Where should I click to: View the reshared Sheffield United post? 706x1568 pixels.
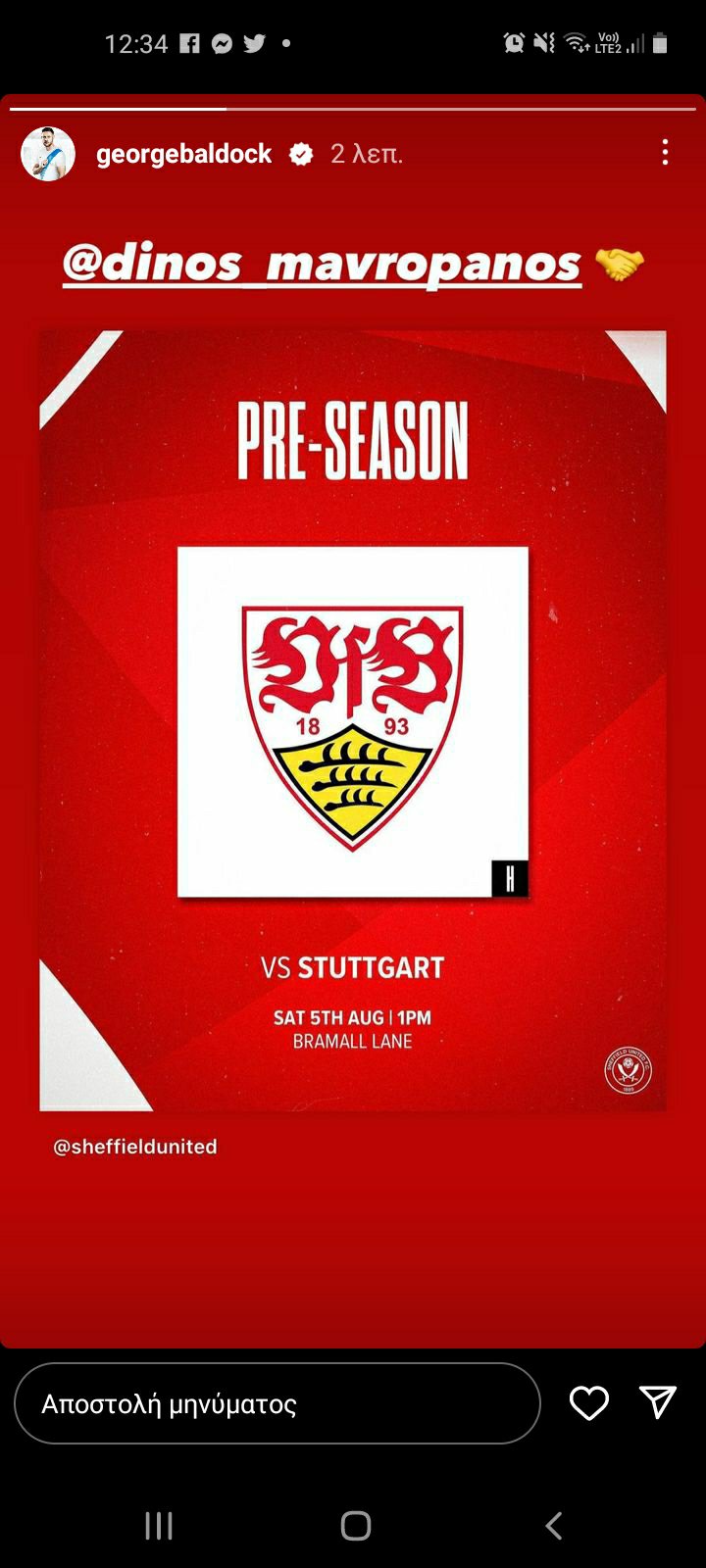point(352,720)
